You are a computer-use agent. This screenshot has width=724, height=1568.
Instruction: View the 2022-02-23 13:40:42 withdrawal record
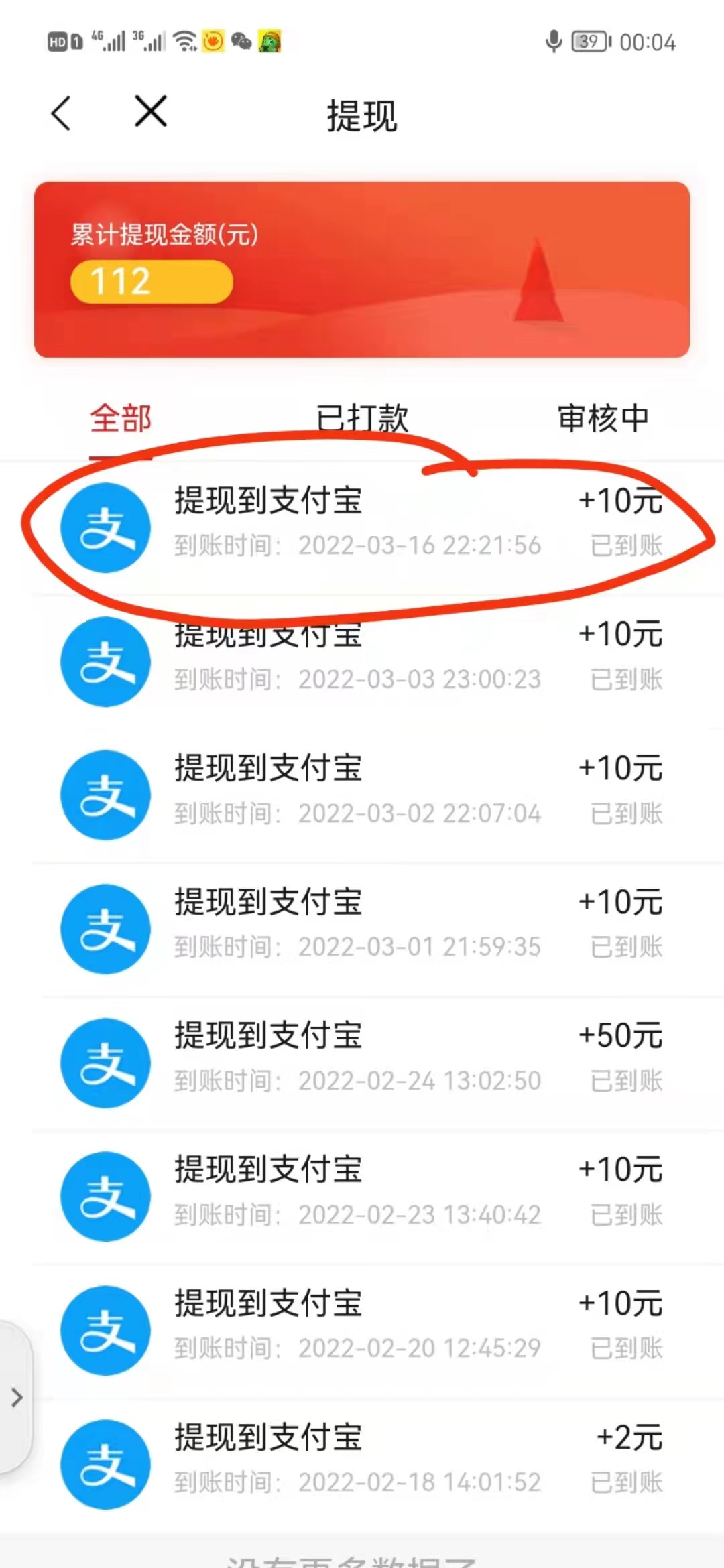point(362,1196)
